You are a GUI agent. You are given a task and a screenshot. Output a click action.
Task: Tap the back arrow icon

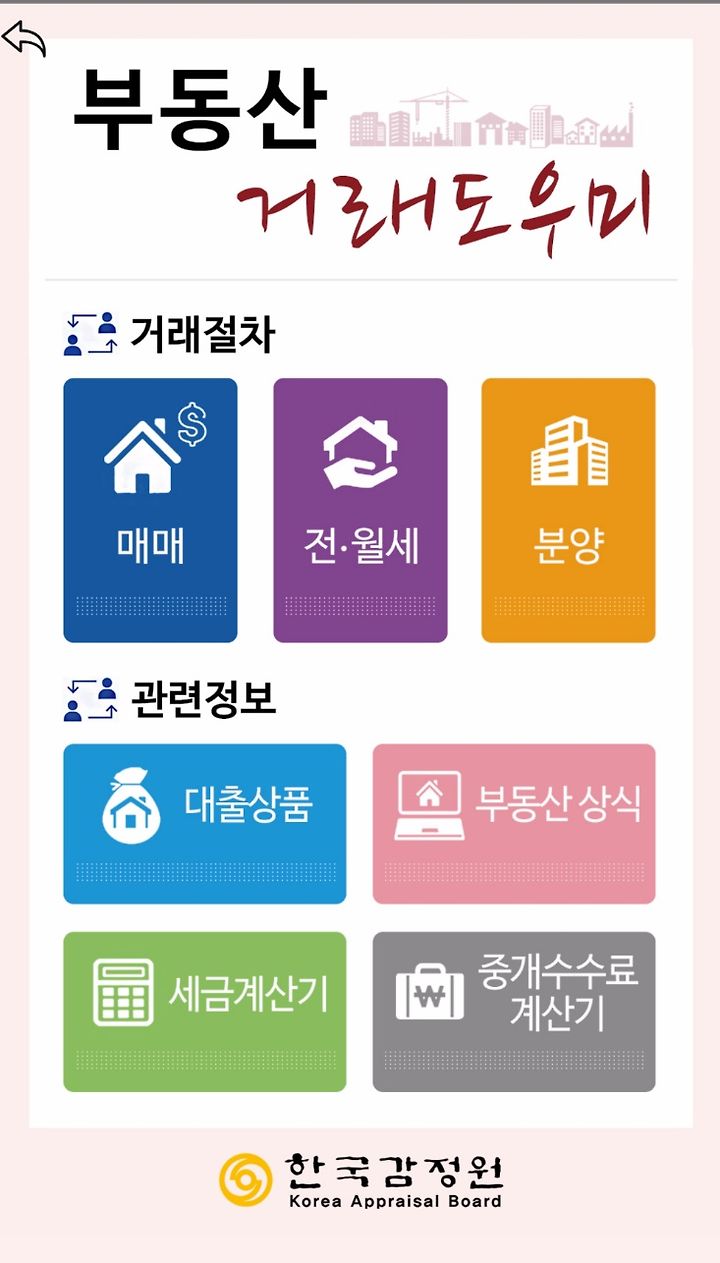pyautogui.click(x=24, y=39)
